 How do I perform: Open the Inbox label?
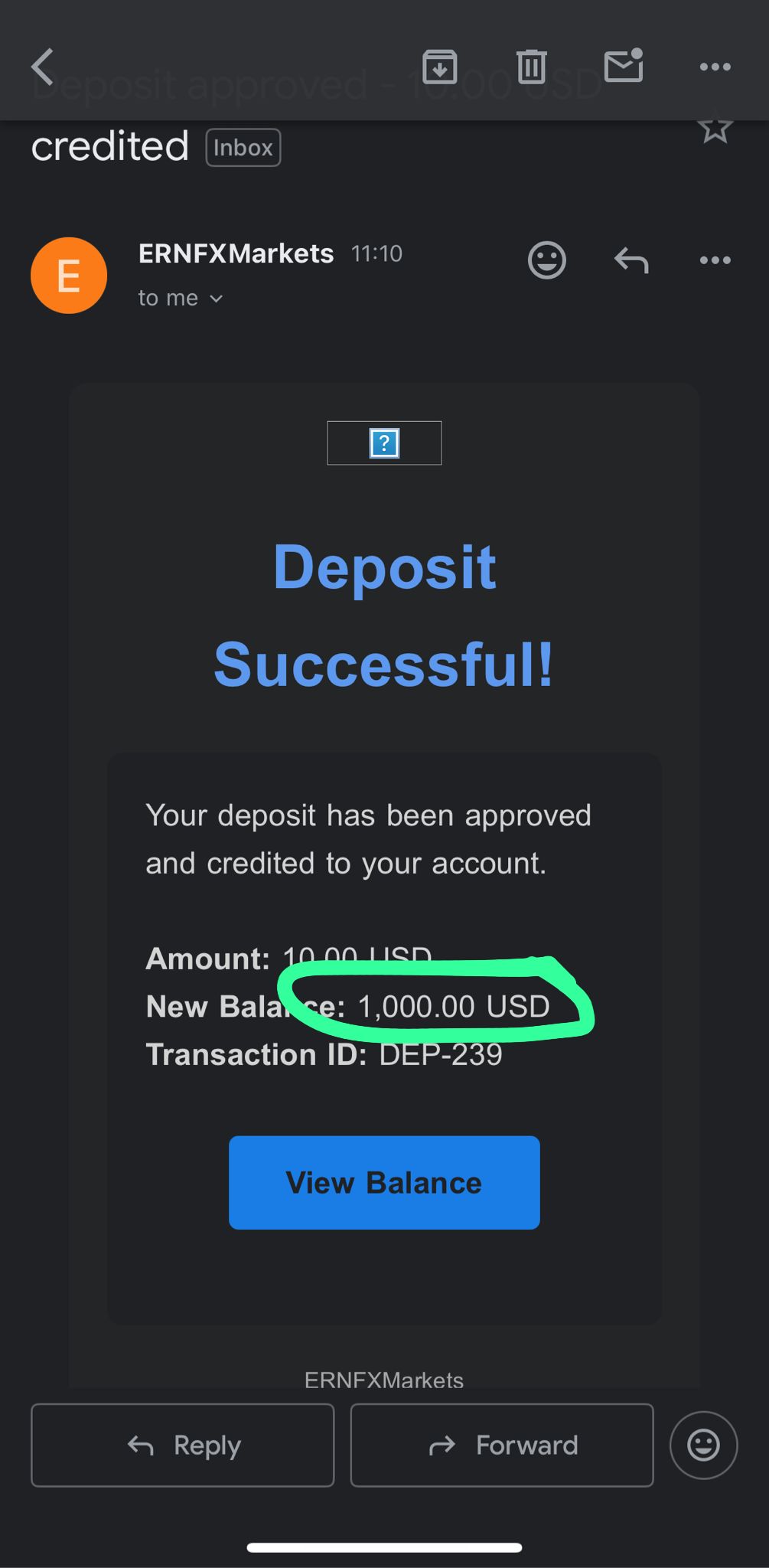[243, 148]
